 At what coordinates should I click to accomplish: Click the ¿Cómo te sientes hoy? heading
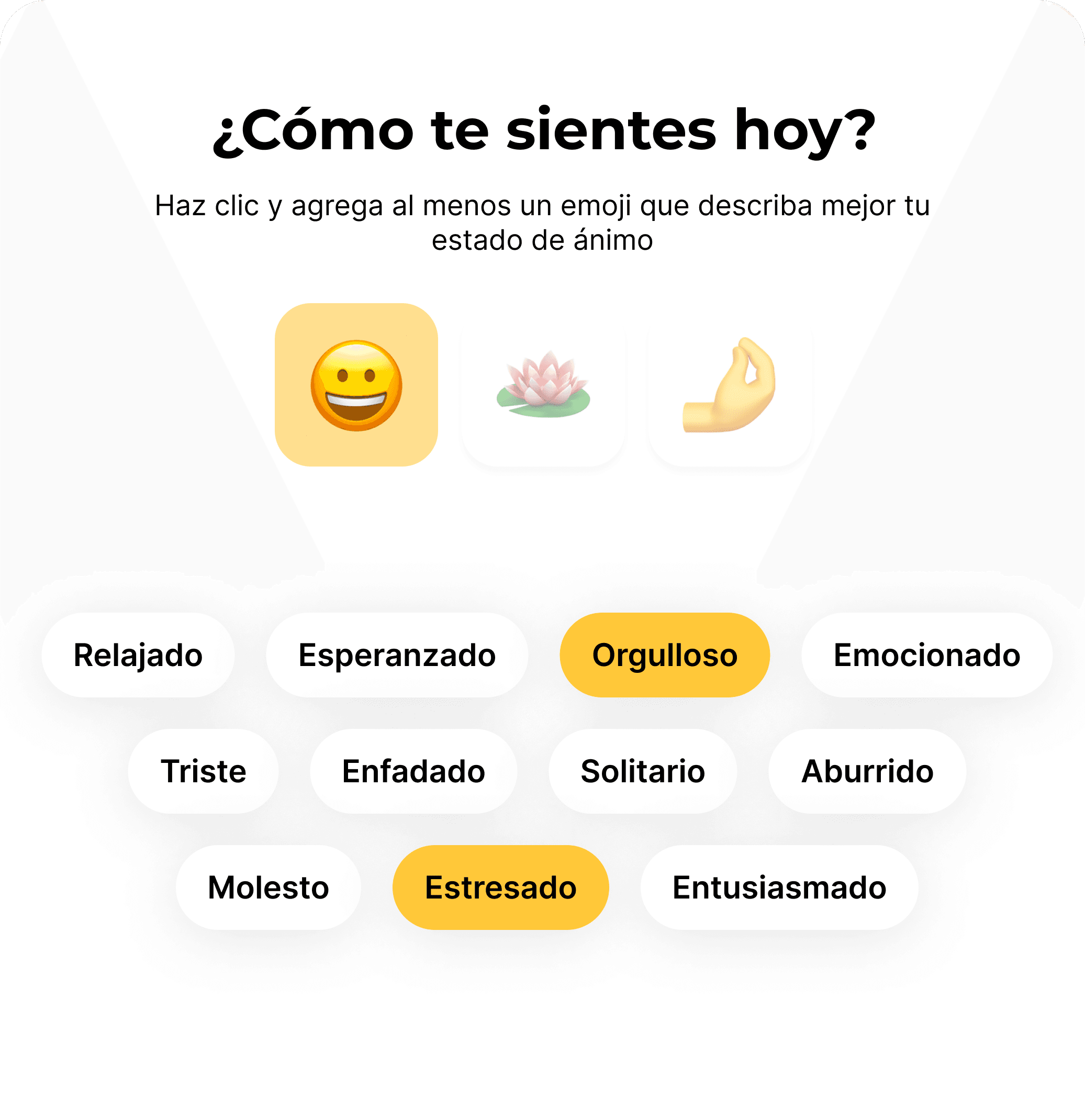click(542, 132)
